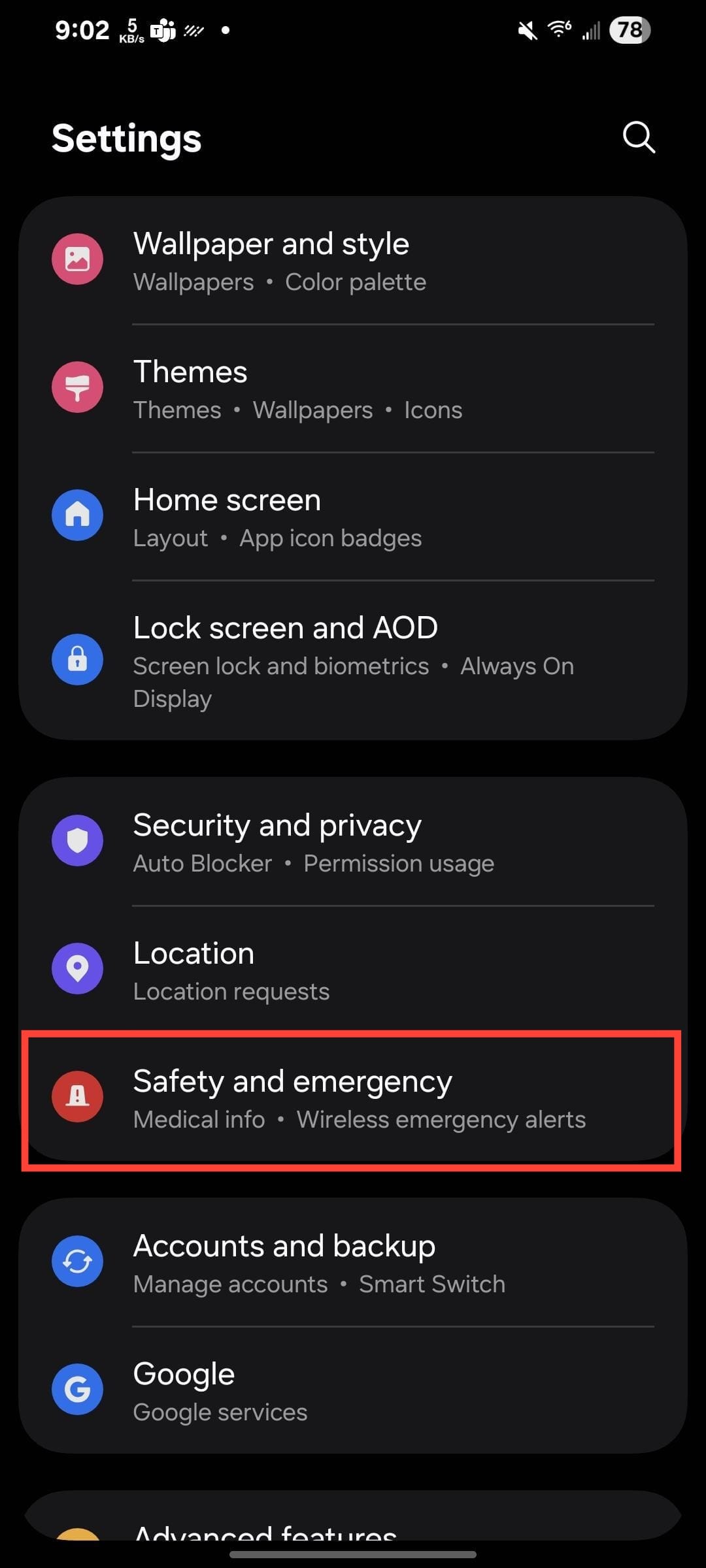
Task: Open Safety and emergency settings
Action: tap(353, 1098)
